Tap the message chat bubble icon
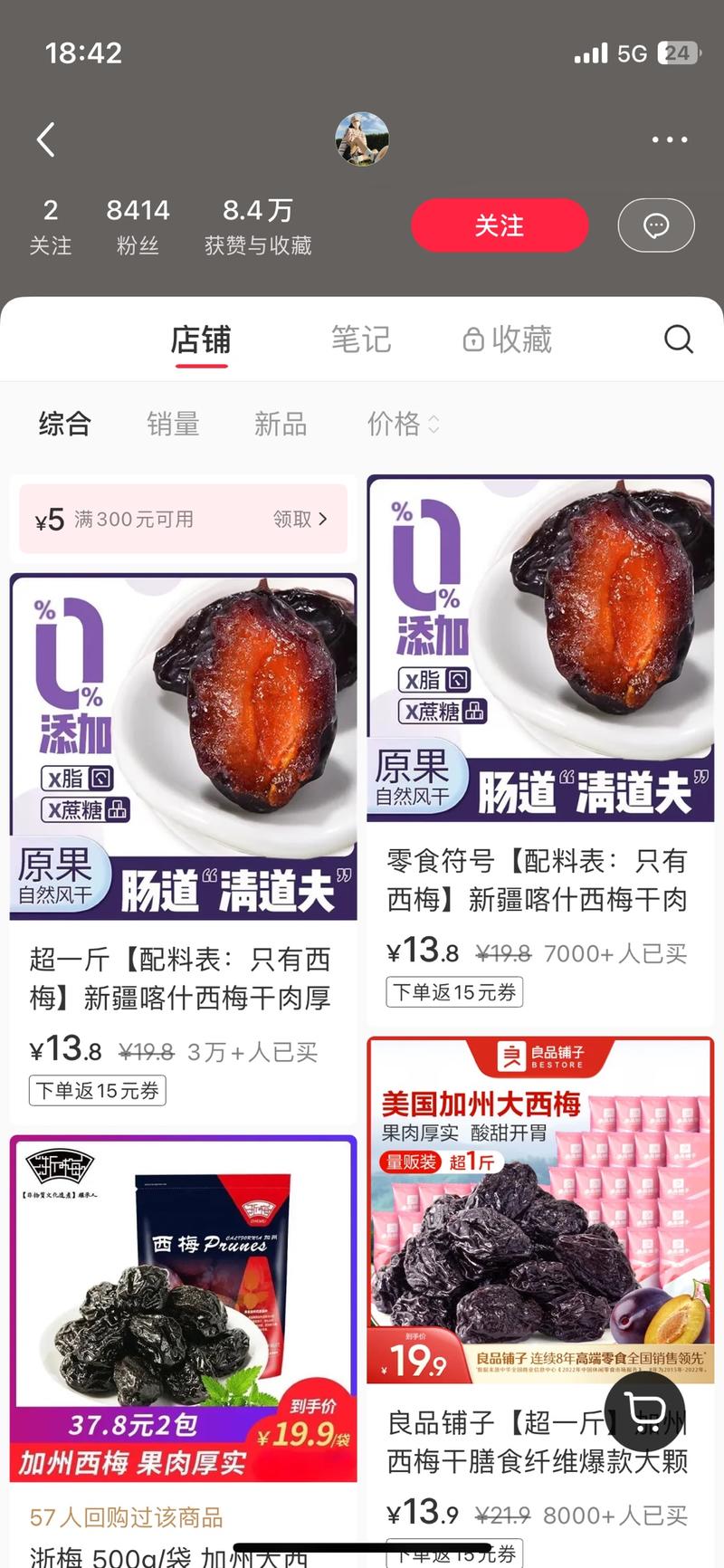This screenshot has height=1568, width=724. (x=655, y=225)
